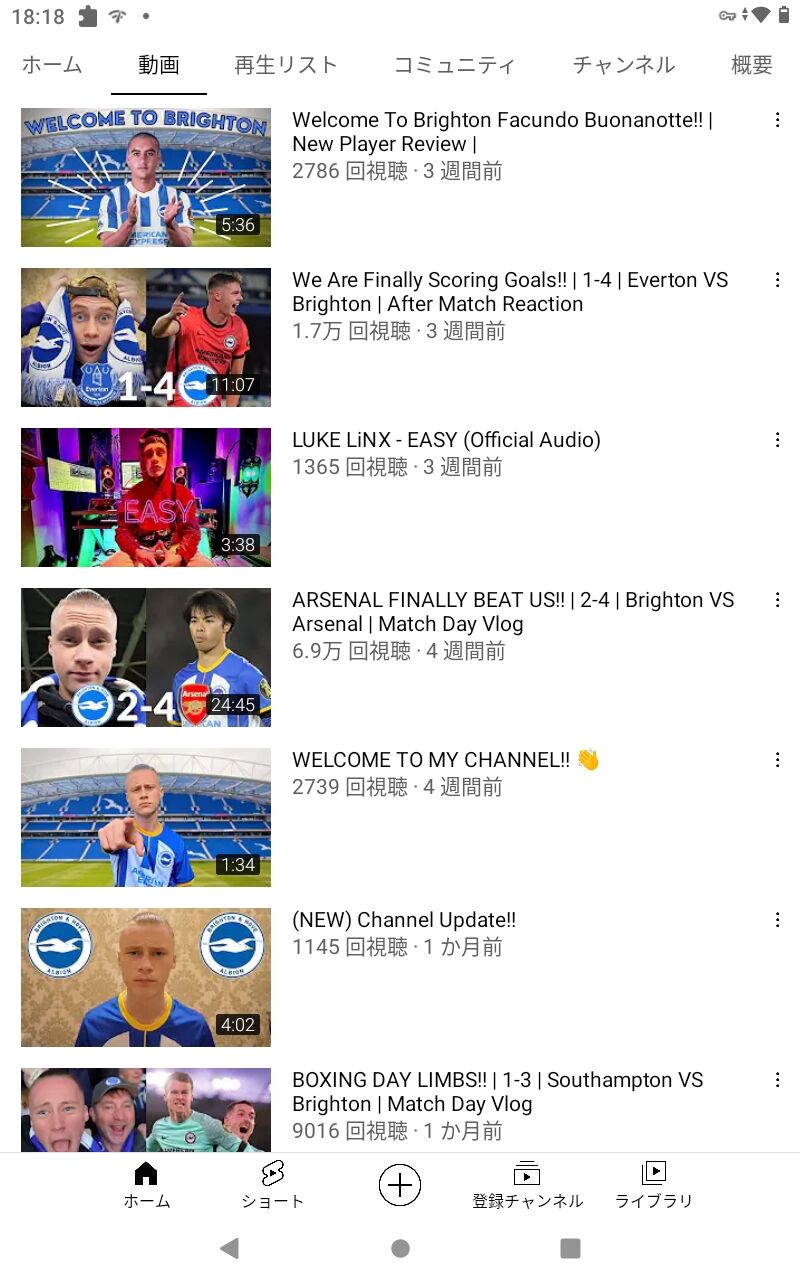Open 登録チャンネル subscriptions
800x1280 pixels.
[x=527, y=1185]
